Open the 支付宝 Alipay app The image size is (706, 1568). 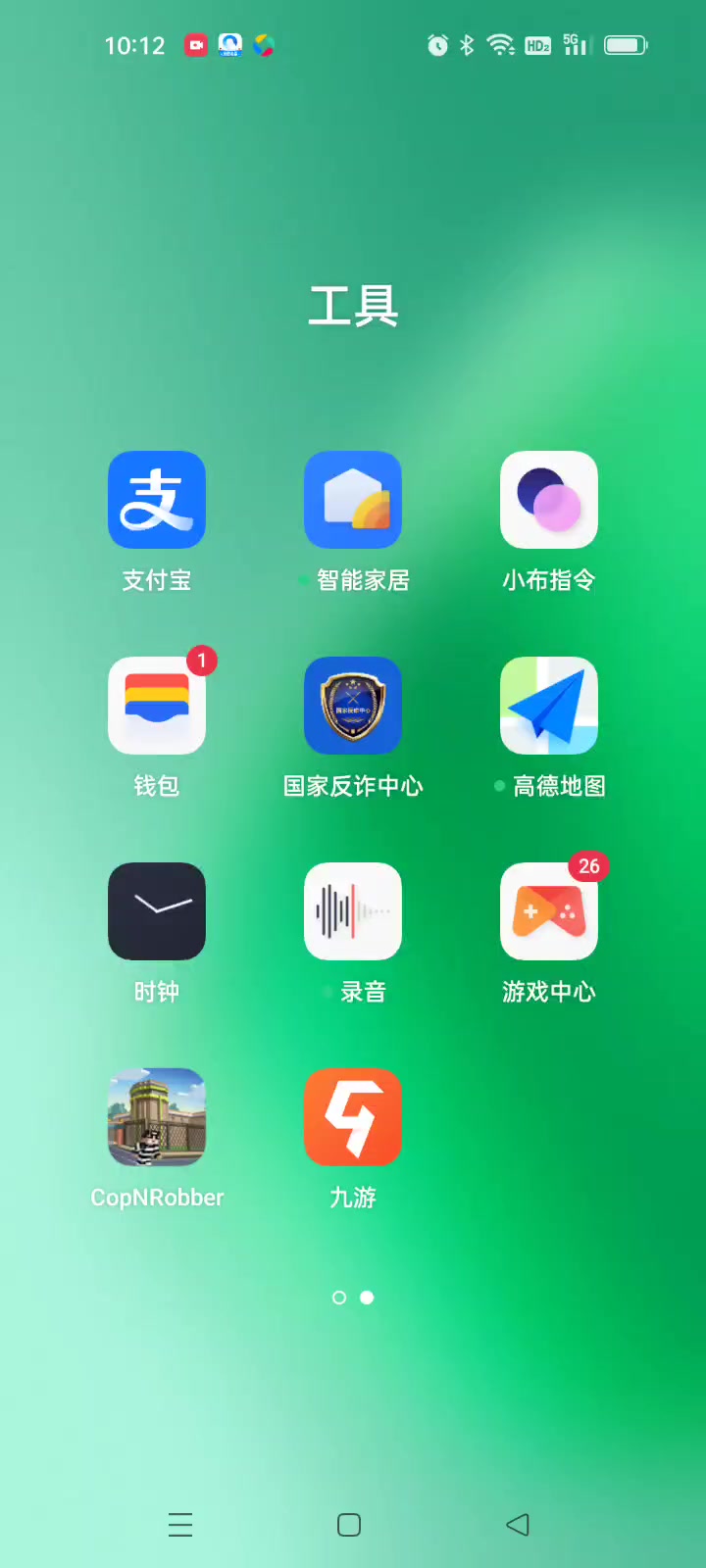(x=157, y=500)
